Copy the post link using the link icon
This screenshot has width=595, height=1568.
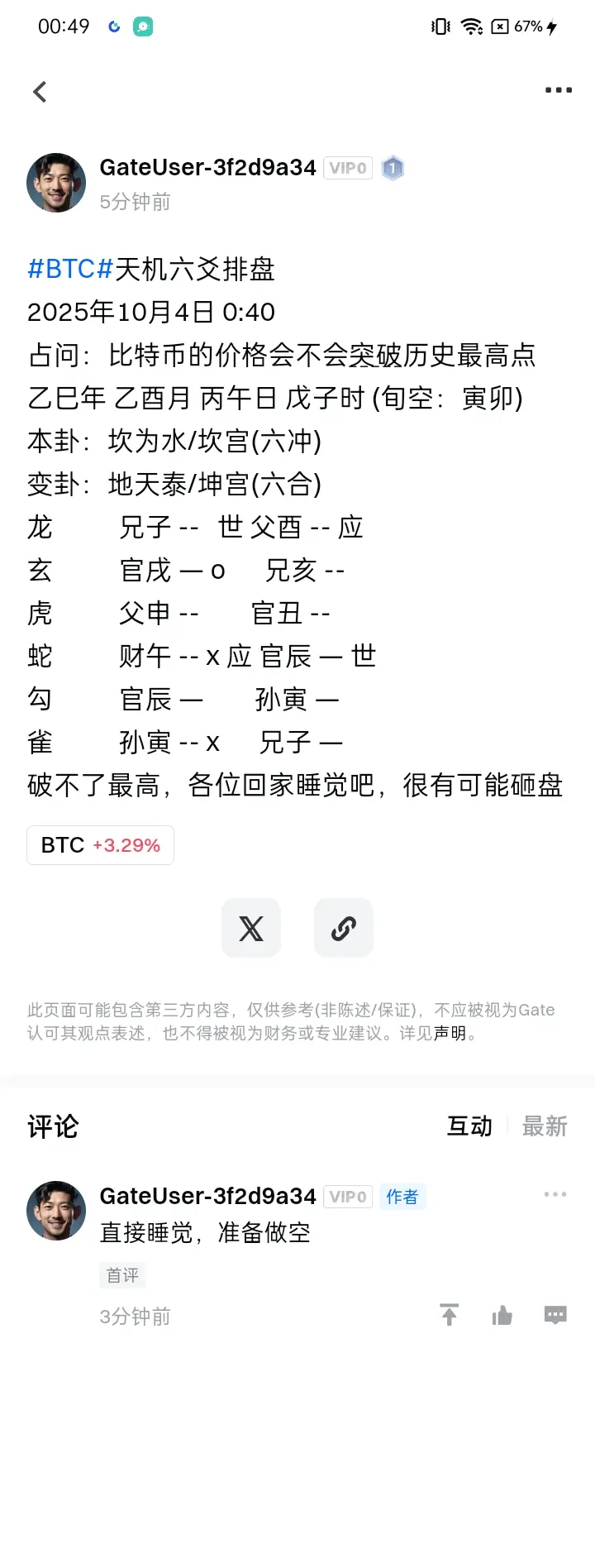pyautogui.click(x=343, y=927)
